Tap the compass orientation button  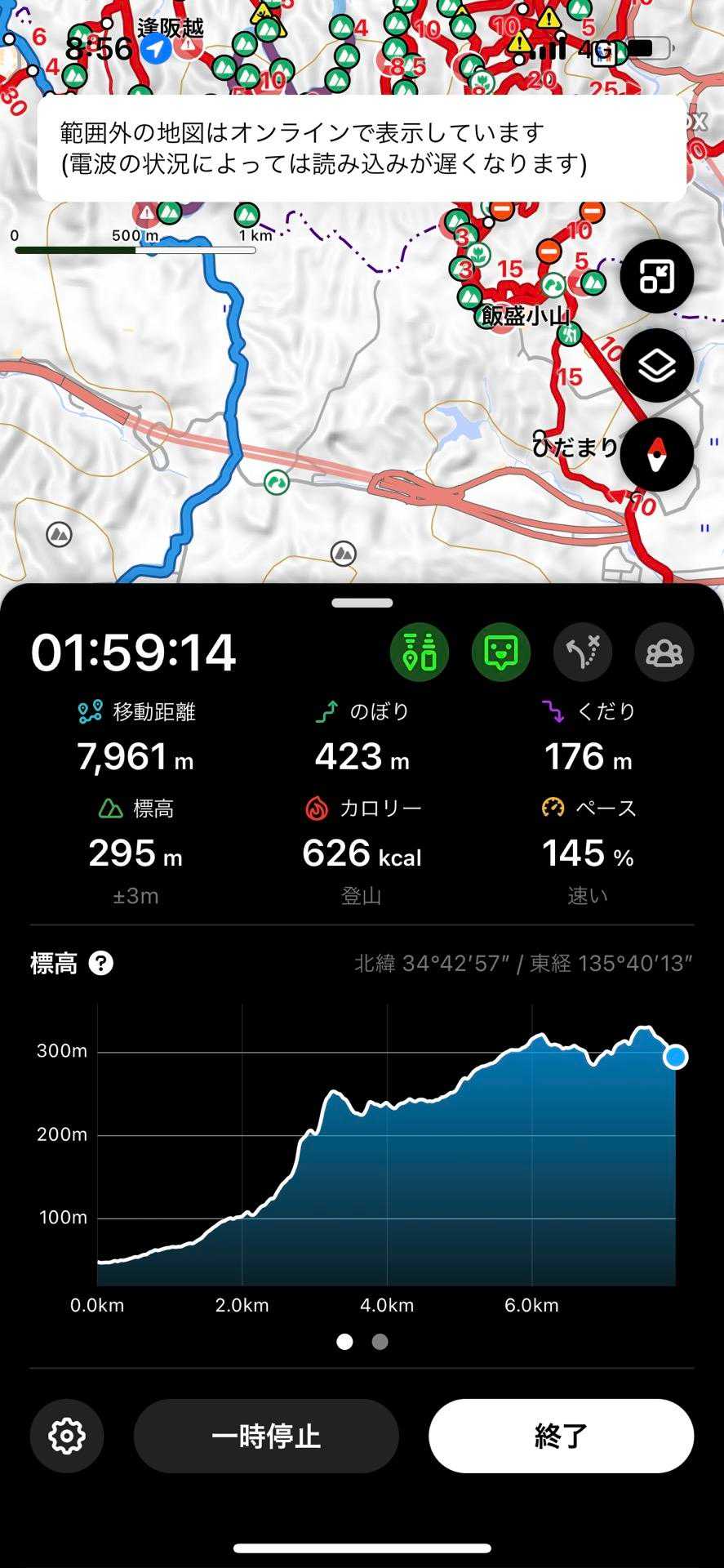[656, 454]
